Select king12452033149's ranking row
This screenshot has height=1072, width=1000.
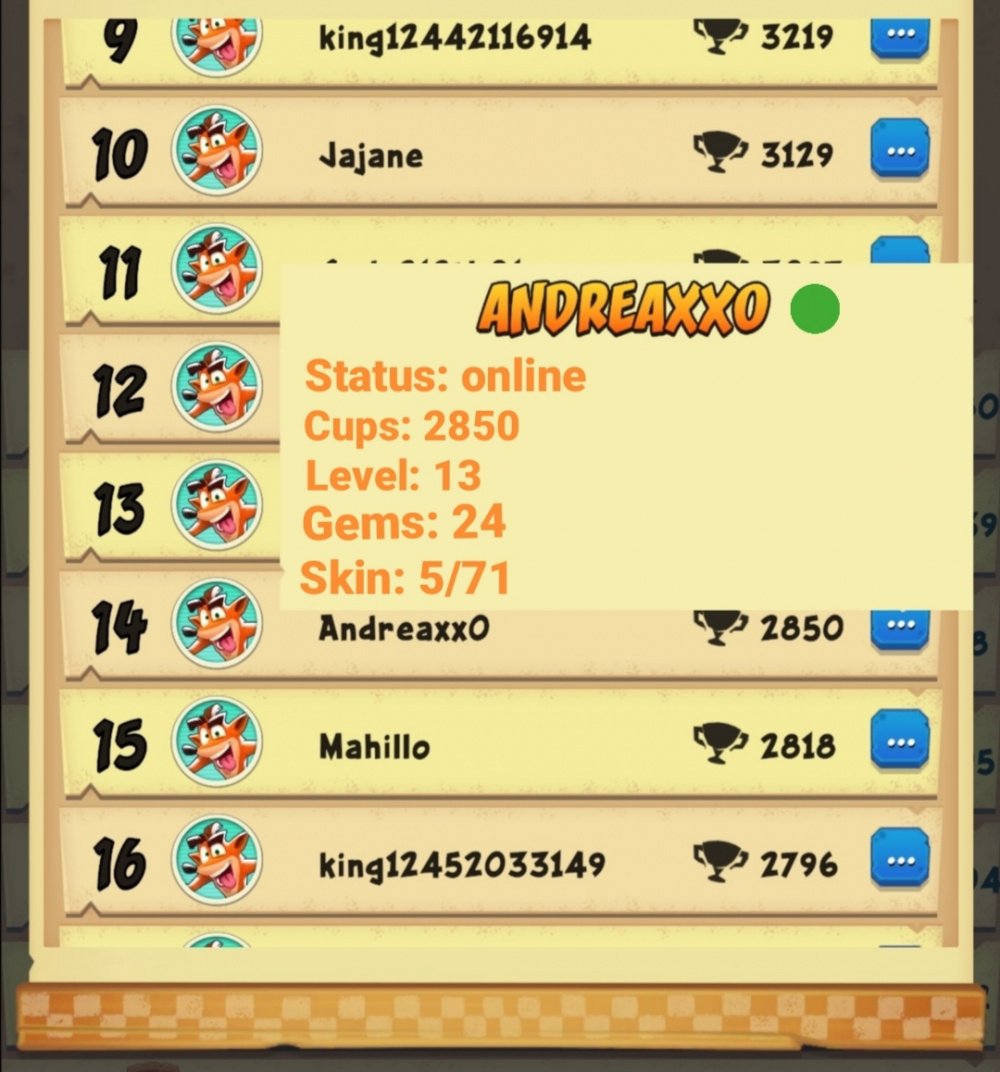(x=500, y=862)
